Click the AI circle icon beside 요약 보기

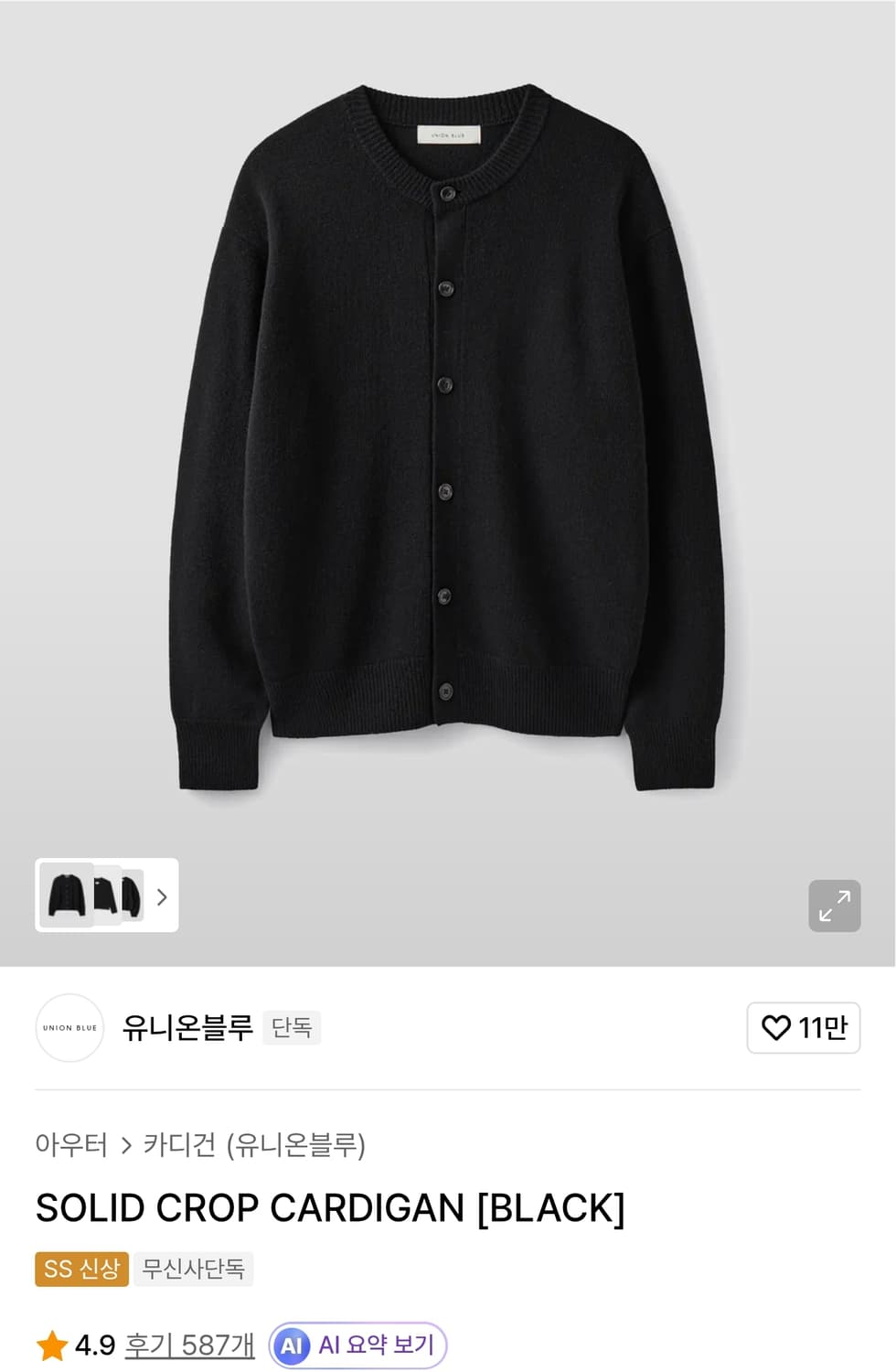293,1345
